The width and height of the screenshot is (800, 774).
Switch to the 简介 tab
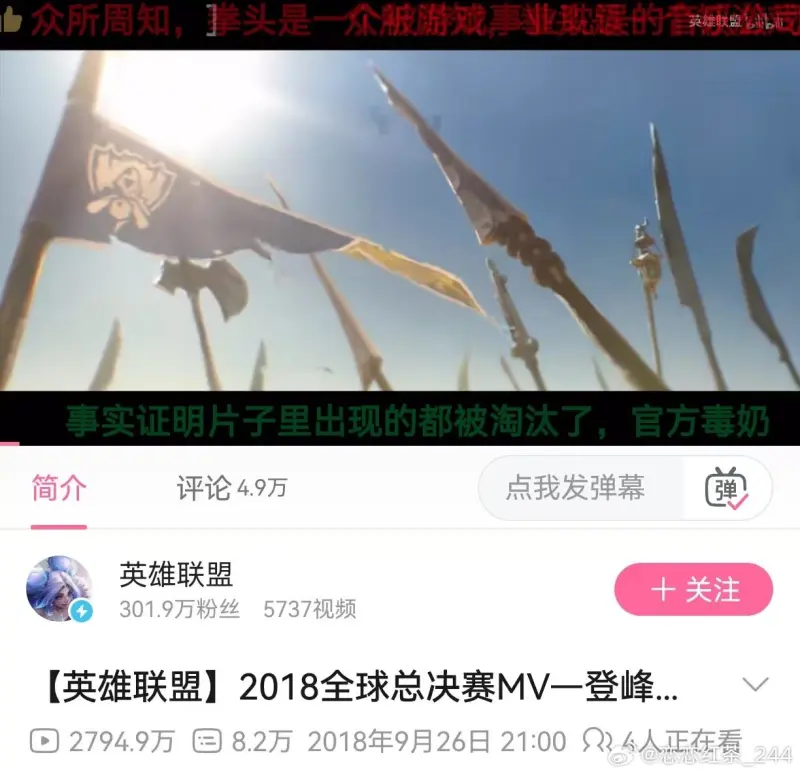pos(59,488)
